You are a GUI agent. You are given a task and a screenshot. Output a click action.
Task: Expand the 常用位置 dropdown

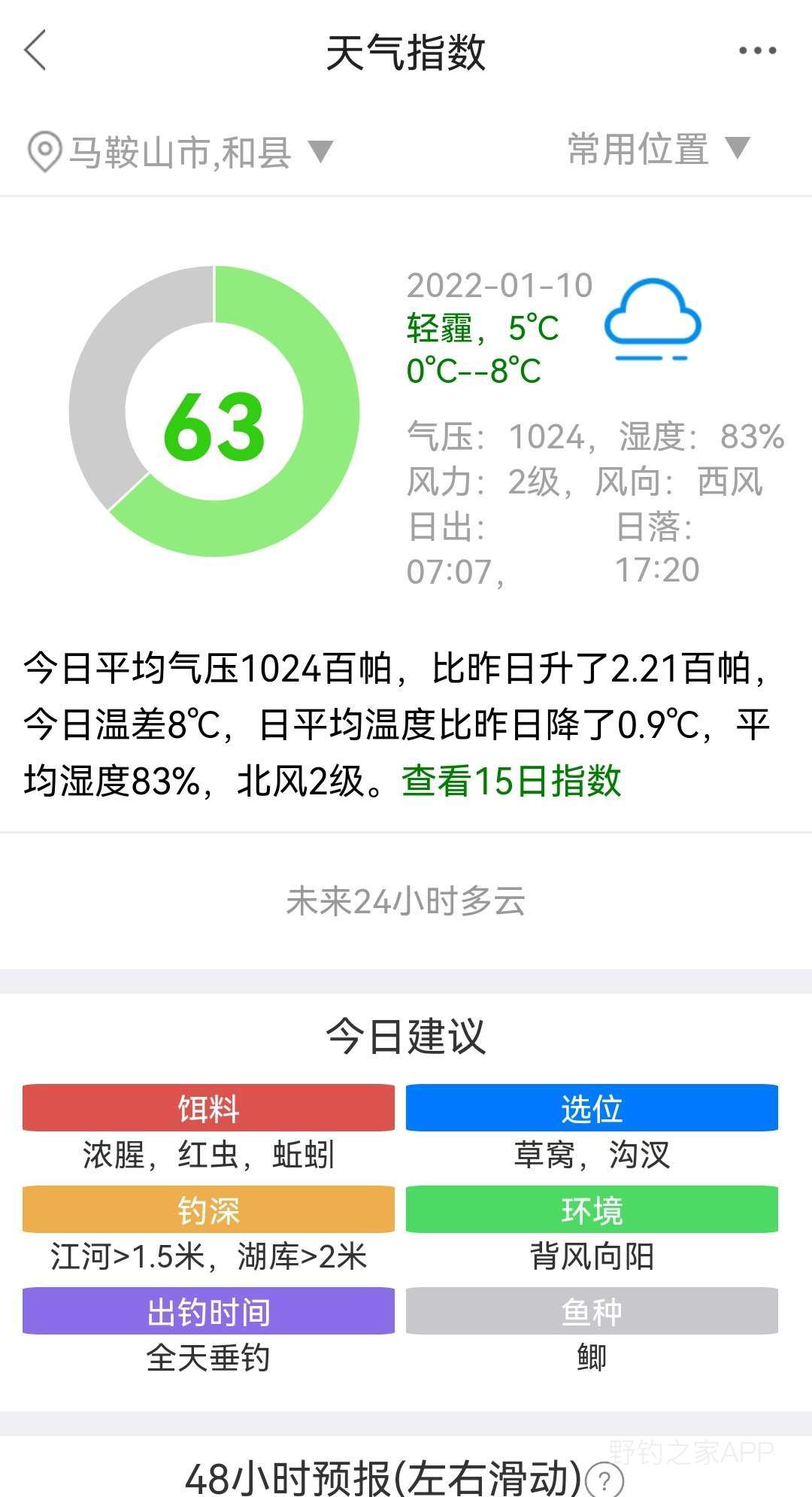click(659, 148)
